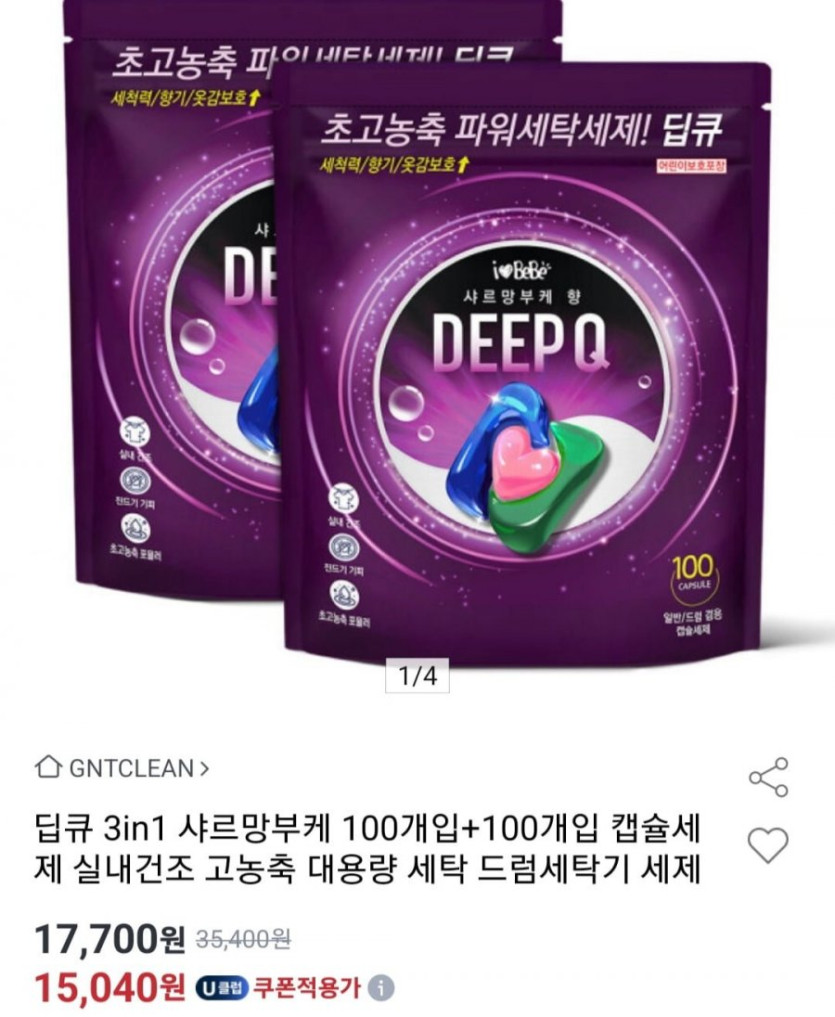Viewport: 835px width, 1017px height.
Task: Share this Deep Q product
Action: [x=768, y=777]
